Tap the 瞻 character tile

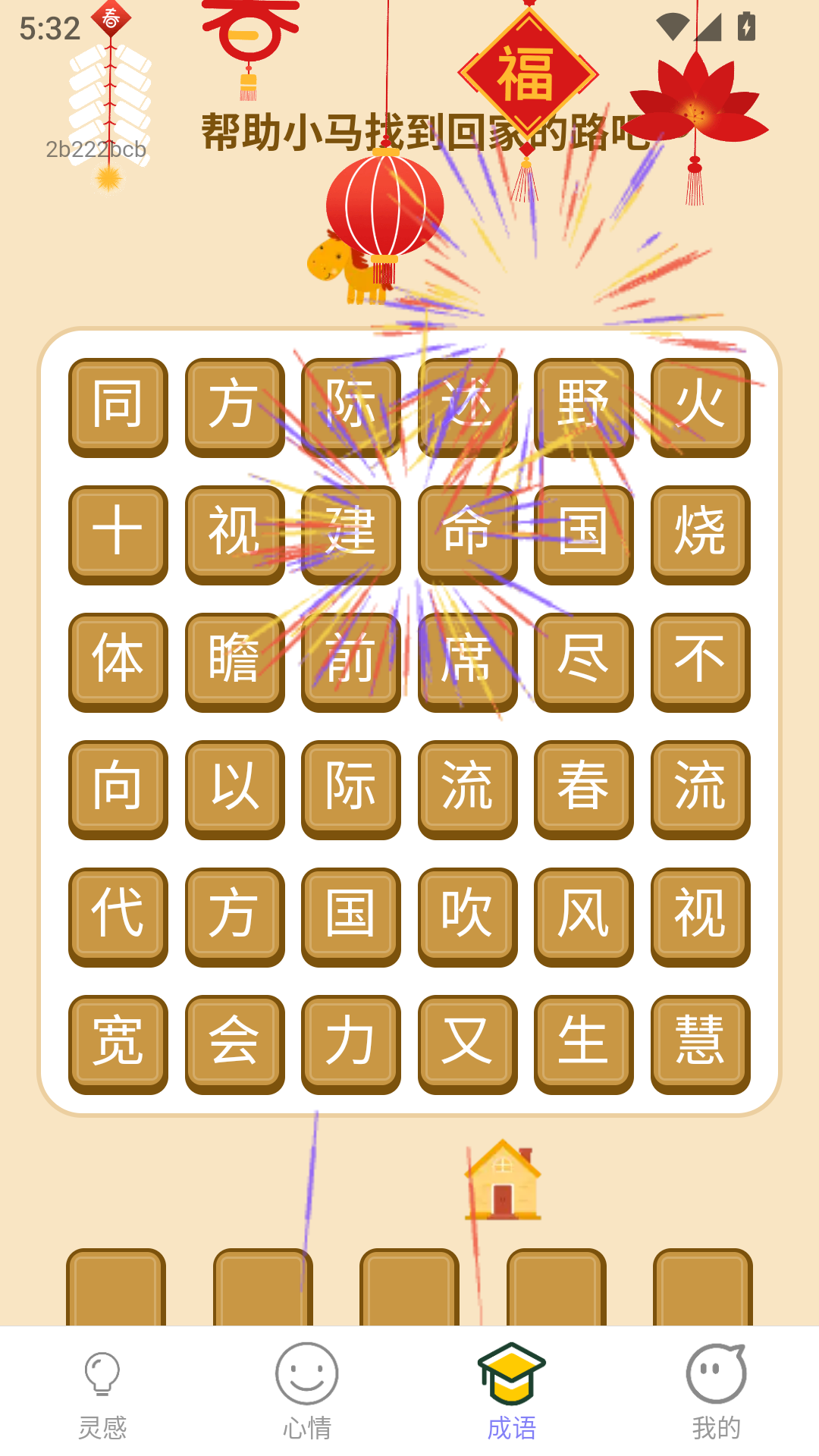click(x=234, y=661)
